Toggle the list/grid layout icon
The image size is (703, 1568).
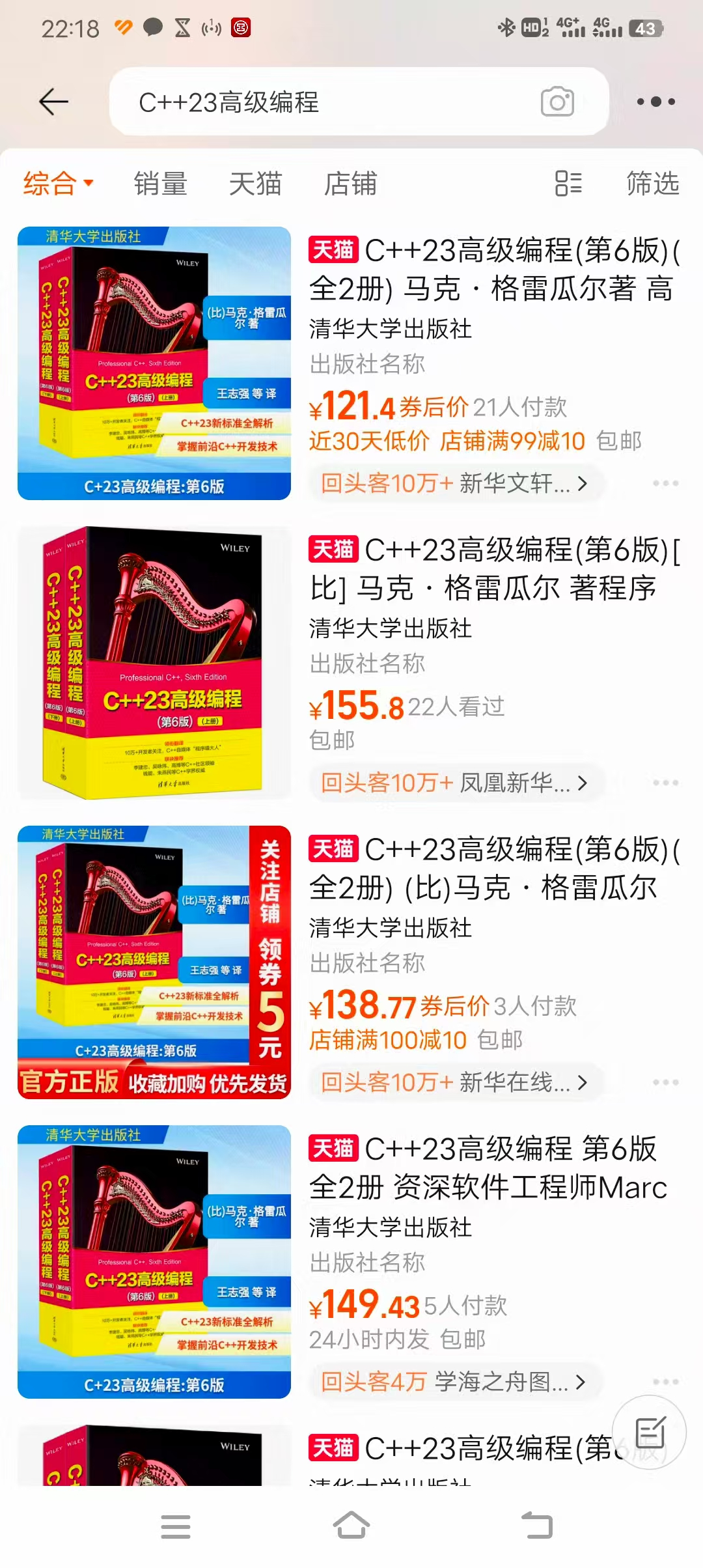click(x=568, y=184)
